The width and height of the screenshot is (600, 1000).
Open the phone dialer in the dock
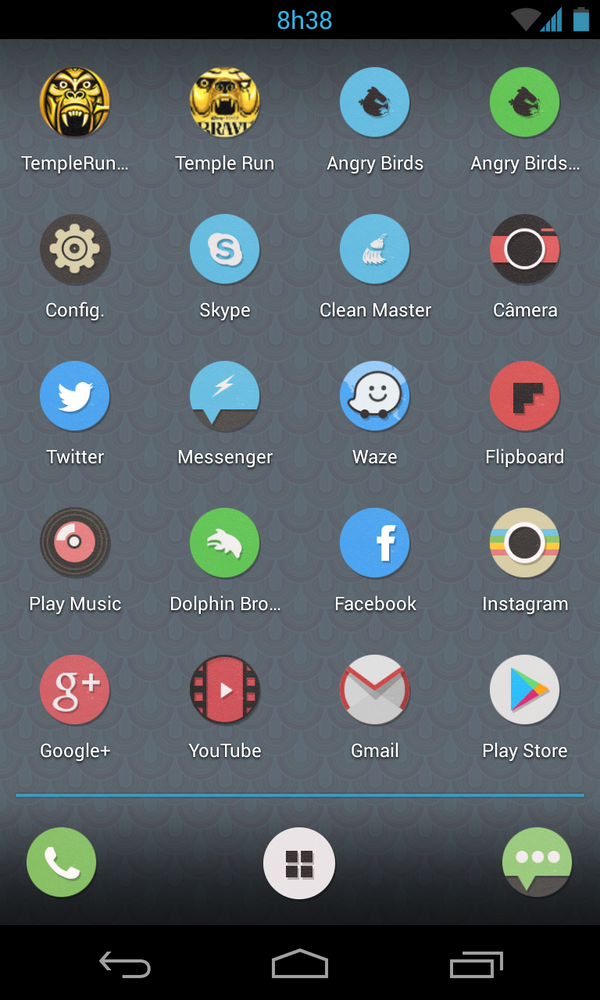(61, 863)
